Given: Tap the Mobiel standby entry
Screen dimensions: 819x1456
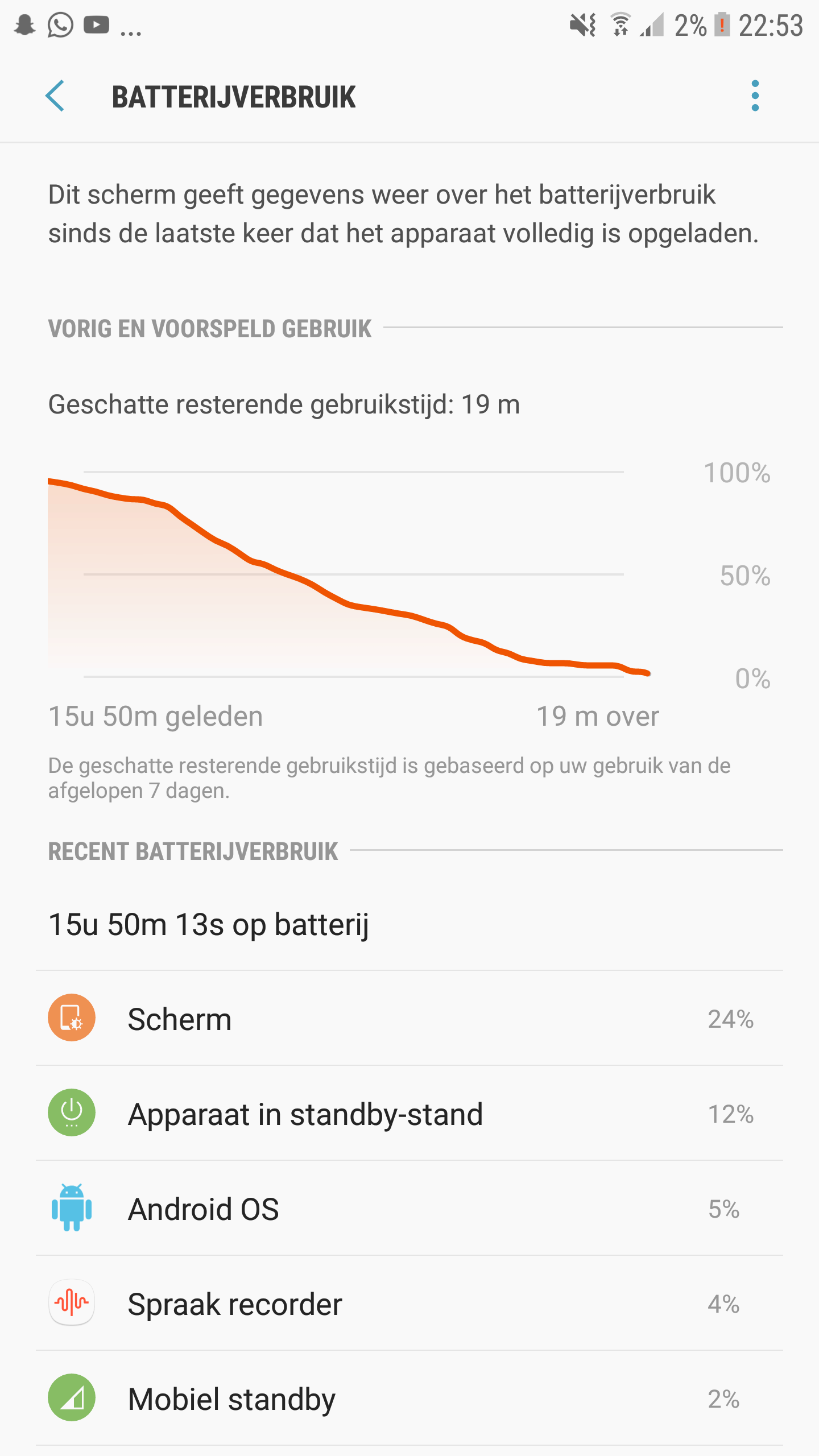Looking at the screenshot, I should point(409,1399).
